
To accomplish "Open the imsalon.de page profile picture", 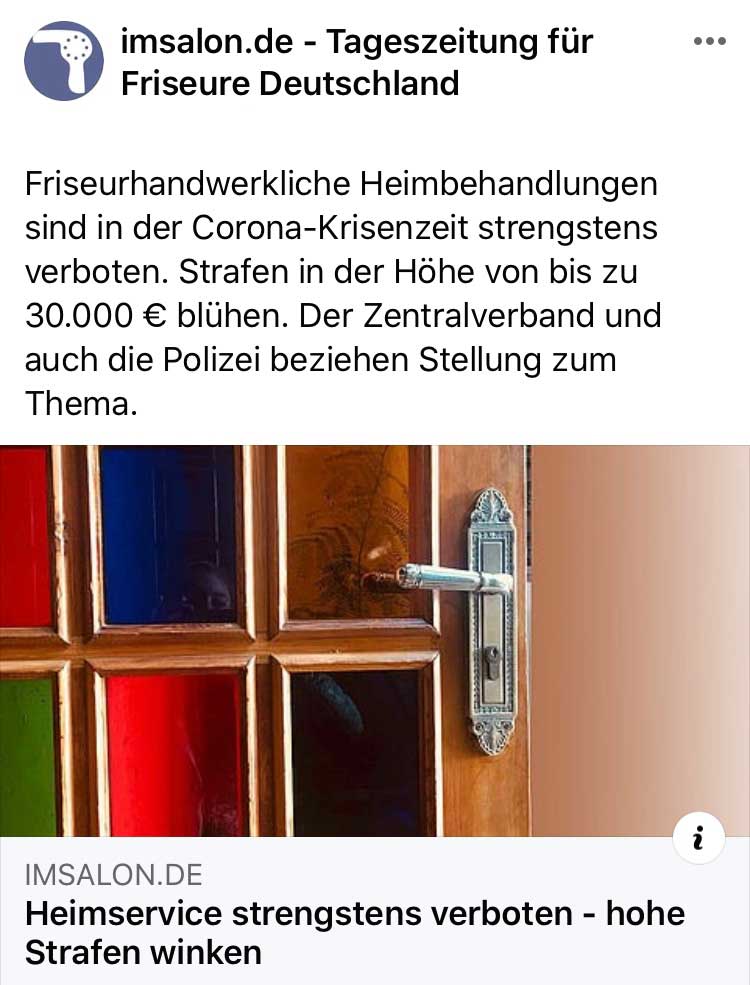I will pos(64,60).
